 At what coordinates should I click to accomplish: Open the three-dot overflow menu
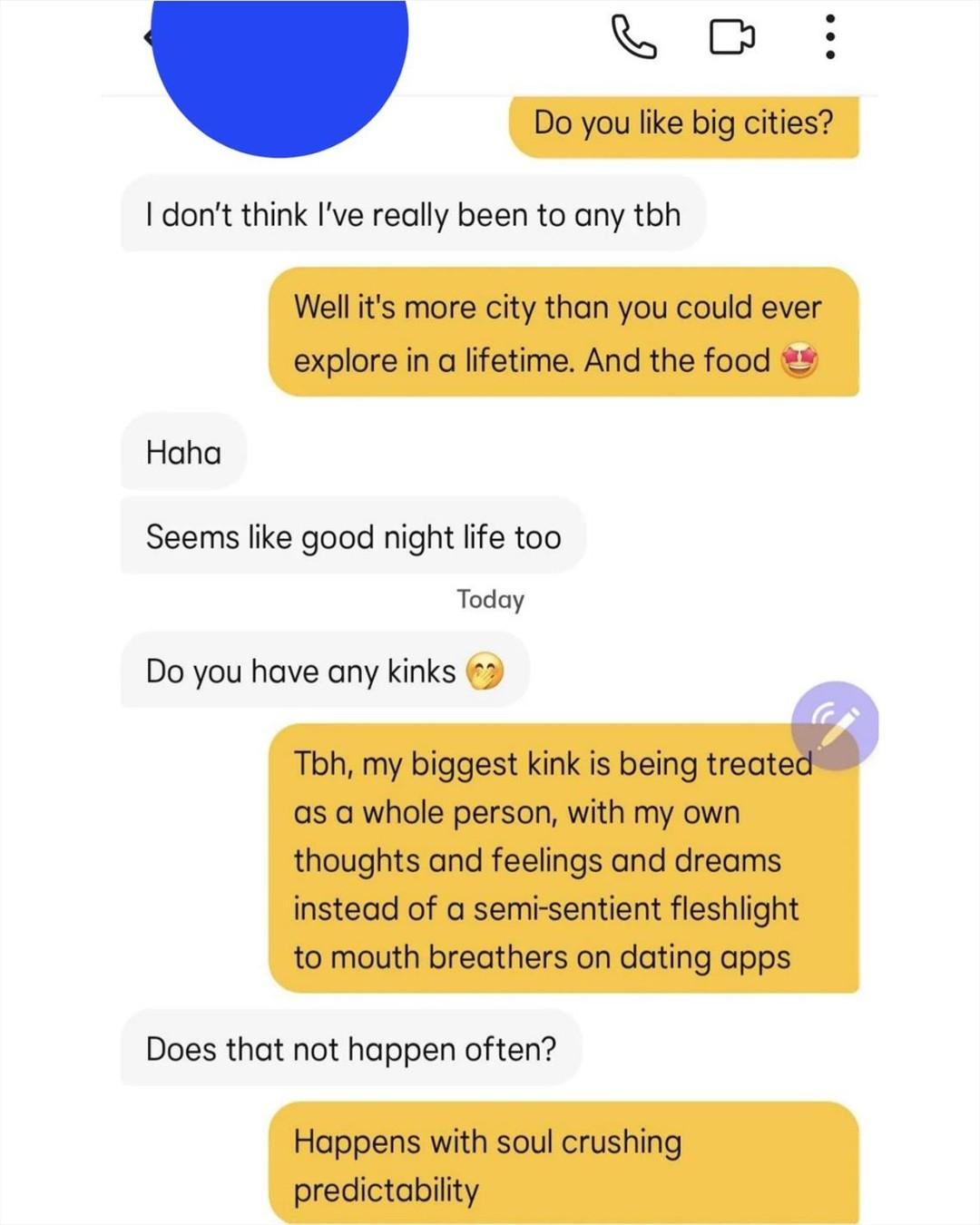[829, 37]
